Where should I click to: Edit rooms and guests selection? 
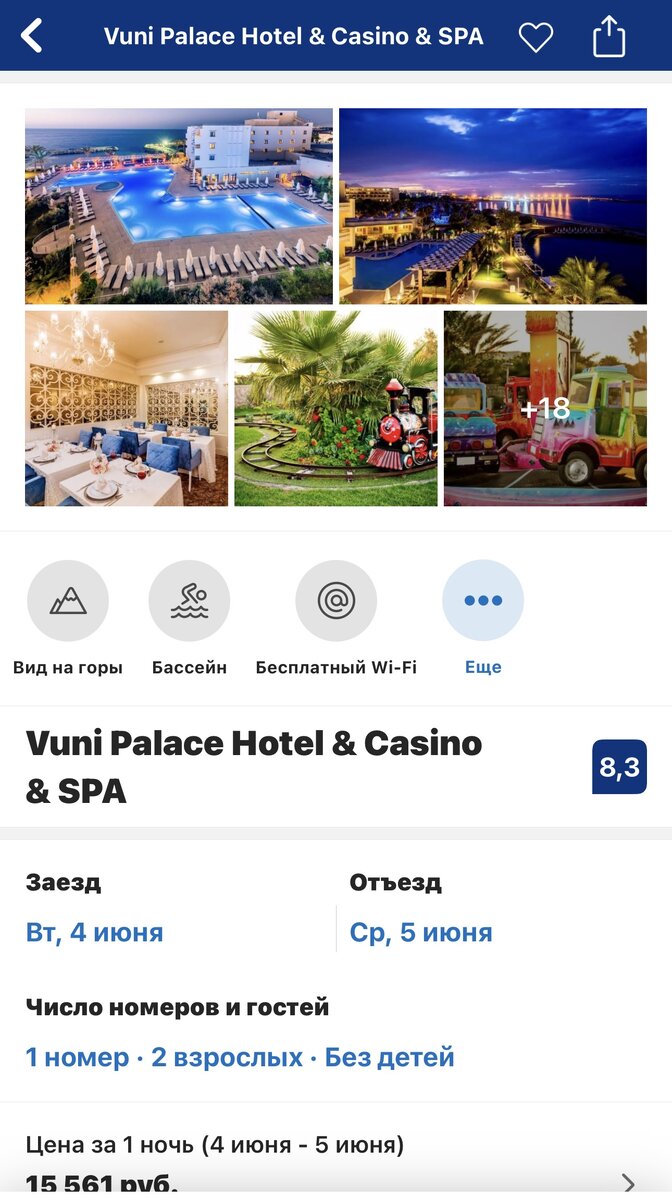pos(240,1057)
